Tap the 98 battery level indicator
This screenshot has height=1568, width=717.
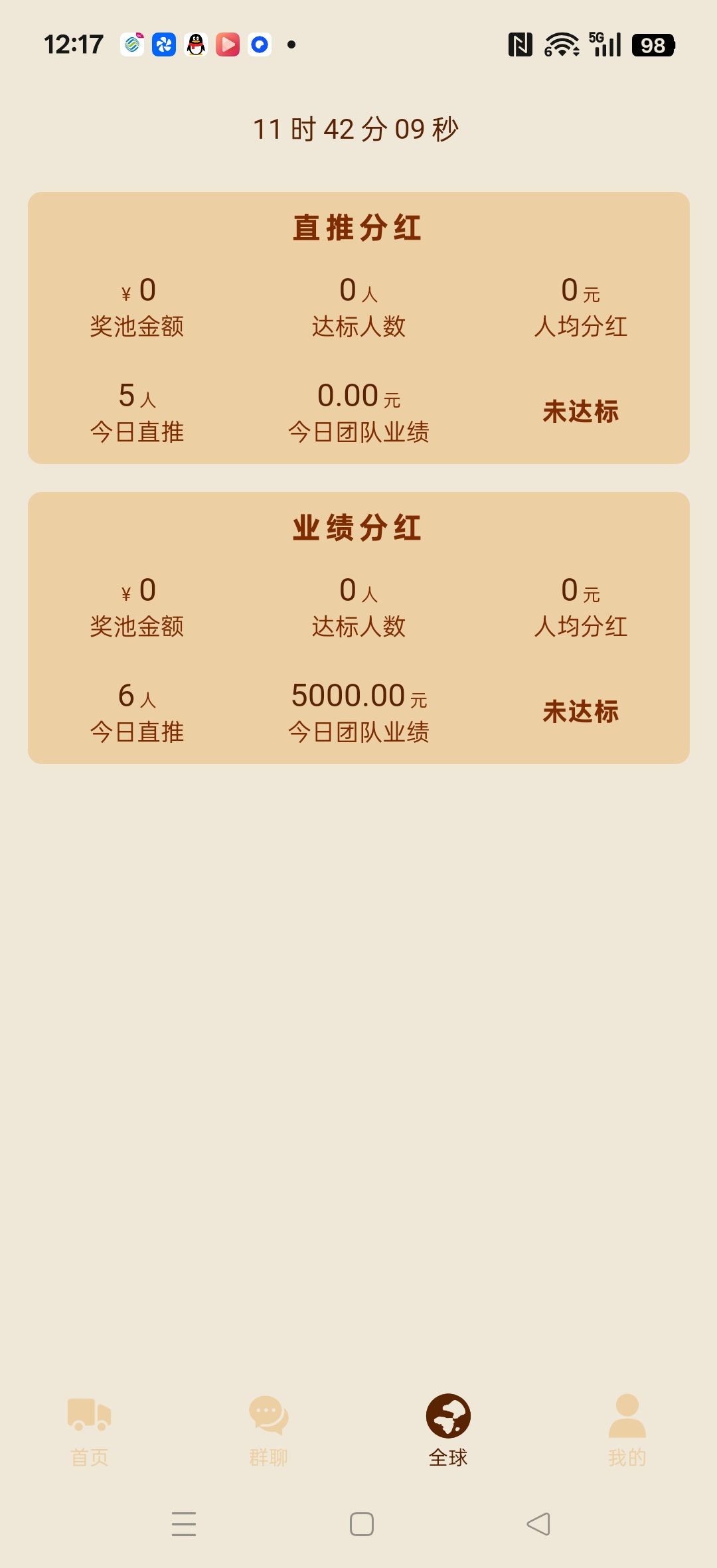[x=653, y=44]
